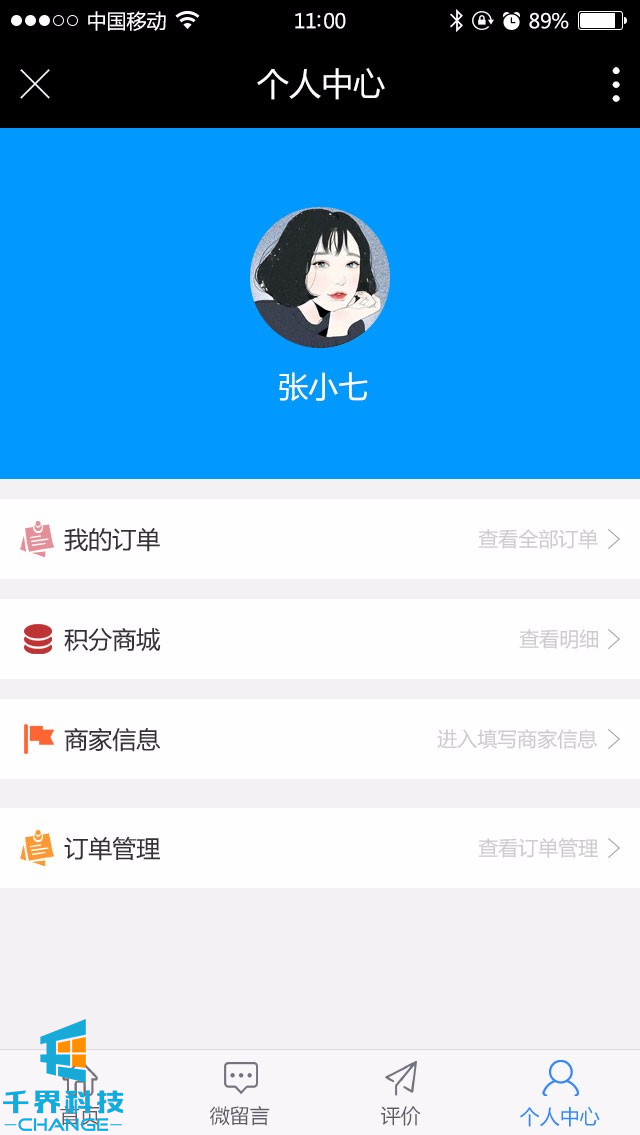The image size is (640, 1135).
Task: Open the three-dot overflow menu
Action: pos(615,85)
